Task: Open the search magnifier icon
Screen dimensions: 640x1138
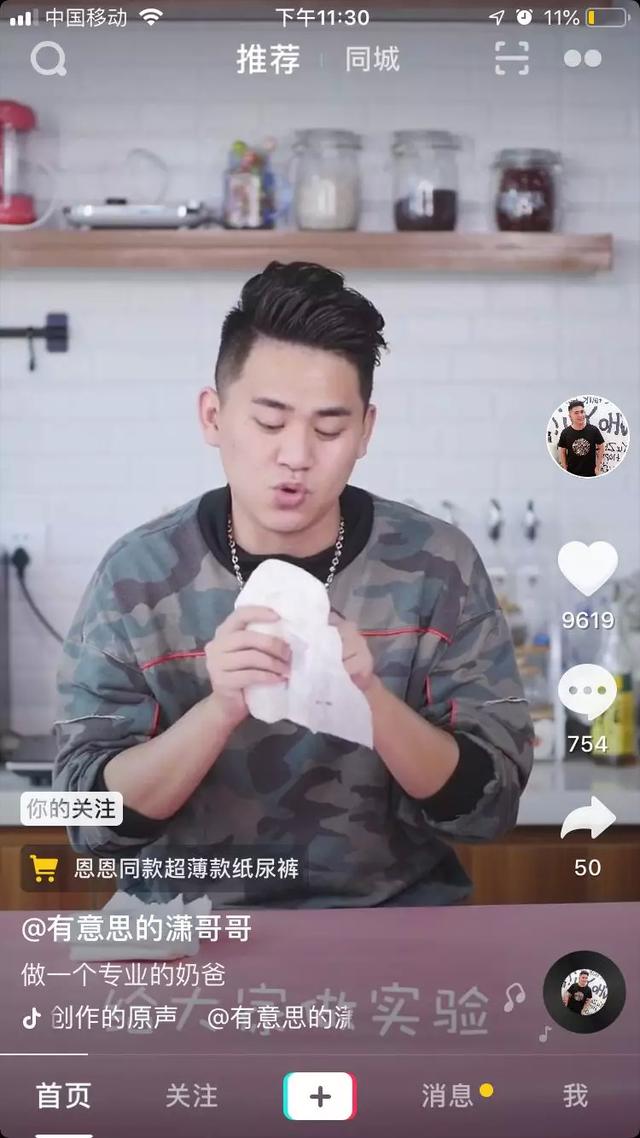Action: [x=48, y=59]
